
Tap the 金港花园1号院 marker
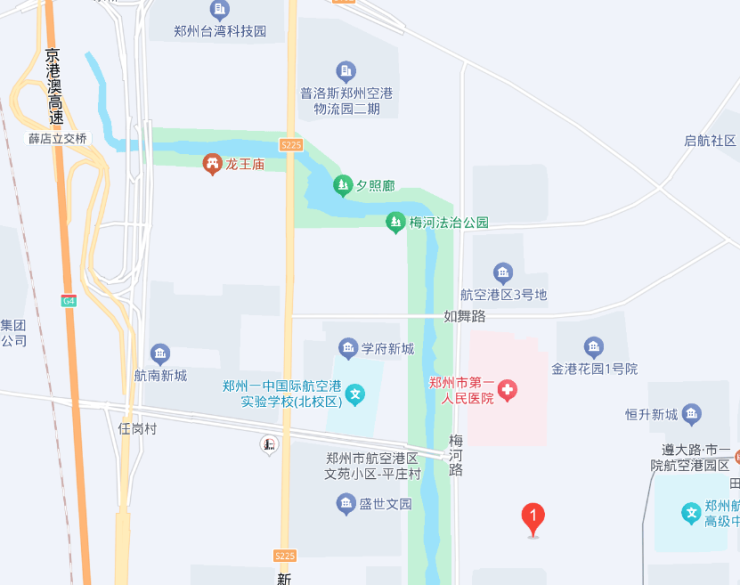click(x=594, y=347)
